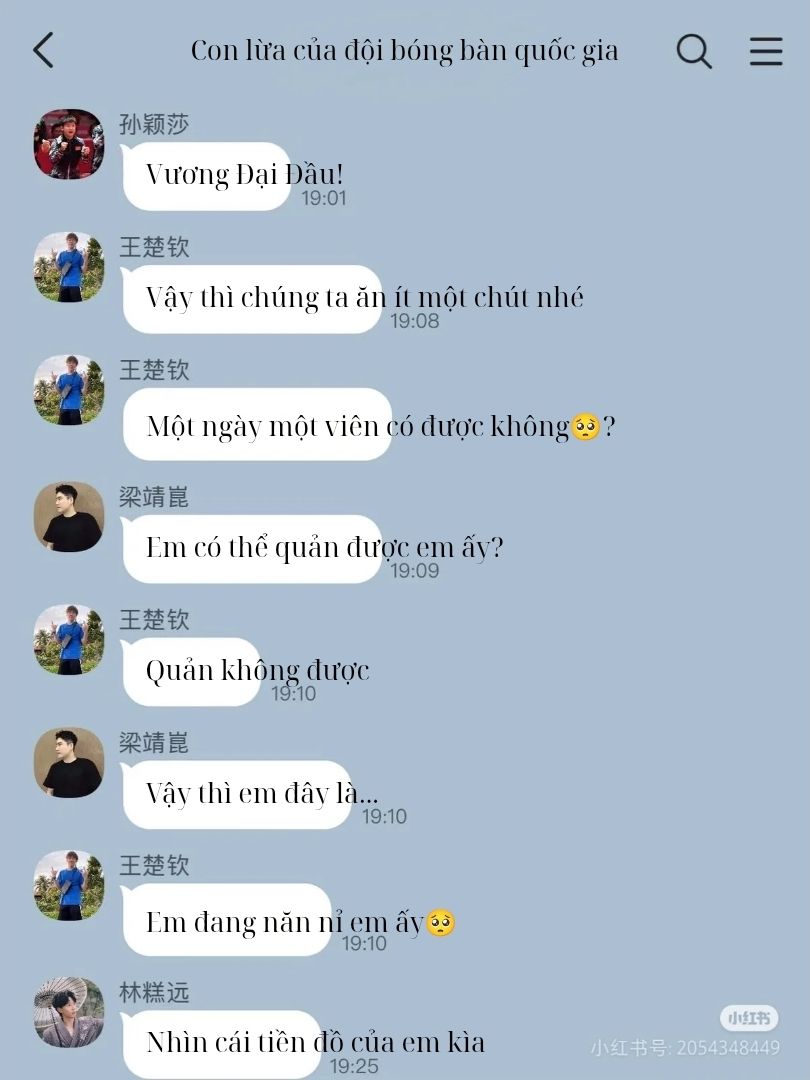Open 王楚钦's avatar beside "Quản không được"
Viewport: 810px width, 1080px height.
[69, 639]
